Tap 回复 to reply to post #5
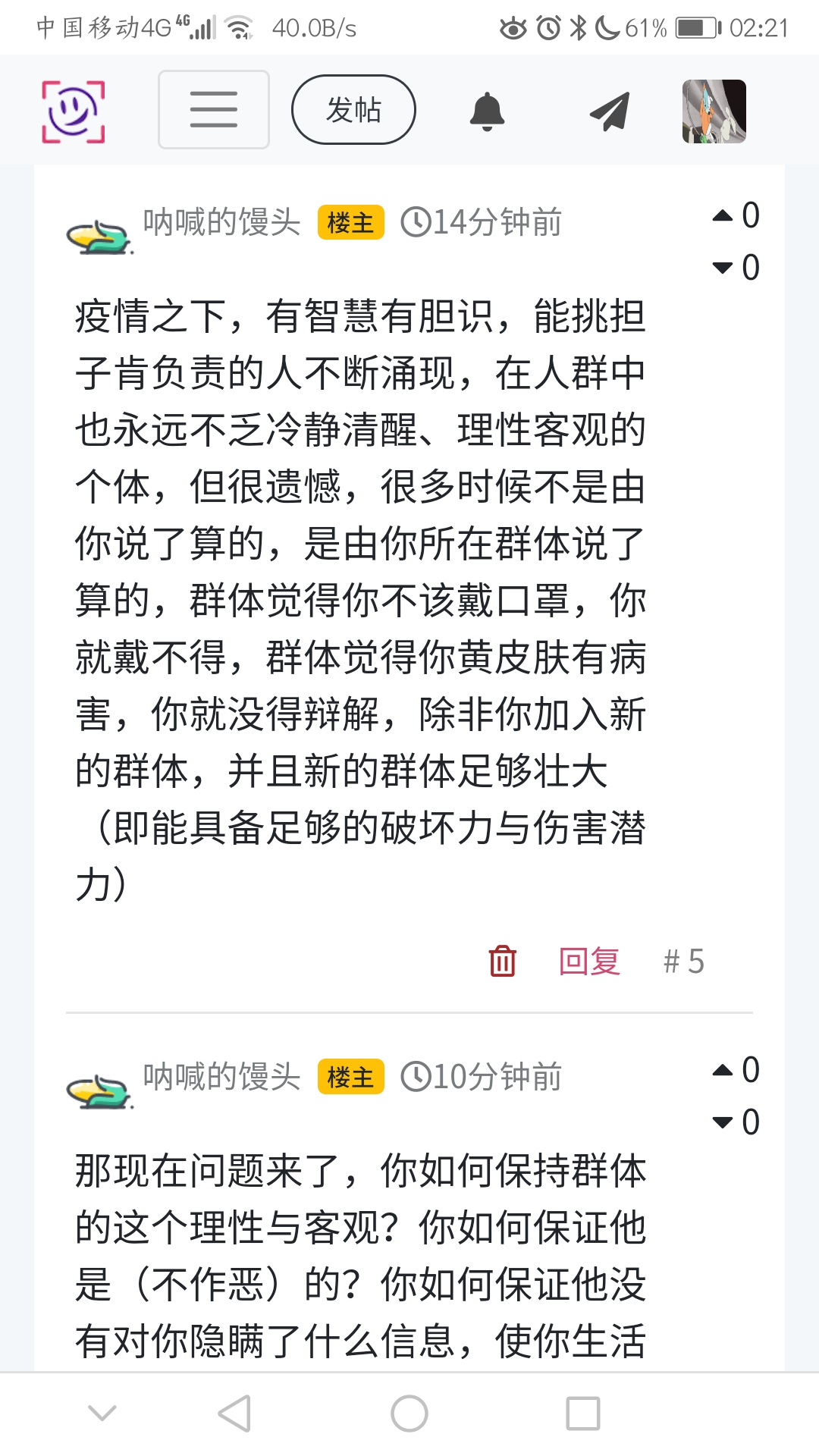Screen dimensions: 819x1456 (x=589, y=961)
